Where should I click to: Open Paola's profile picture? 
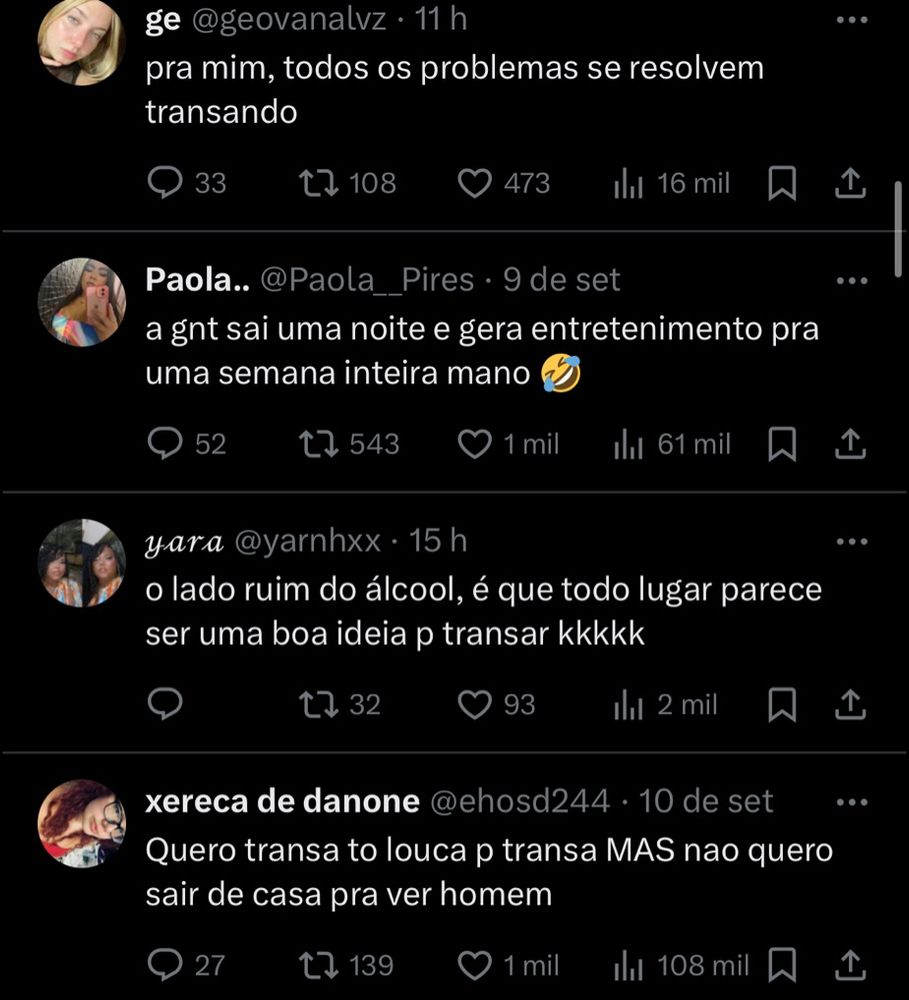tap(81, 301)
